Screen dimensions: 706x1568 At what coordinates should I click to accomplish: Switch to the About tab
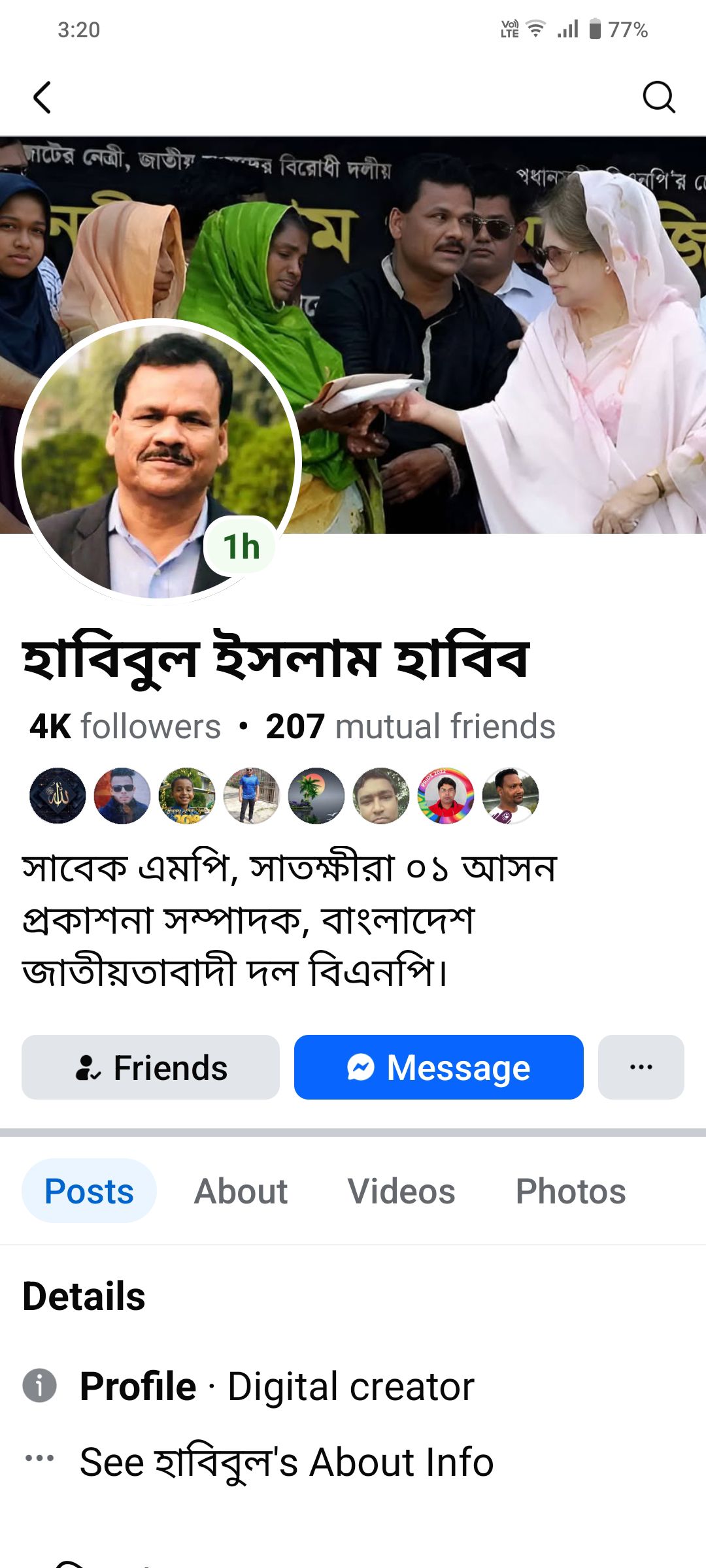[241, 1190]
